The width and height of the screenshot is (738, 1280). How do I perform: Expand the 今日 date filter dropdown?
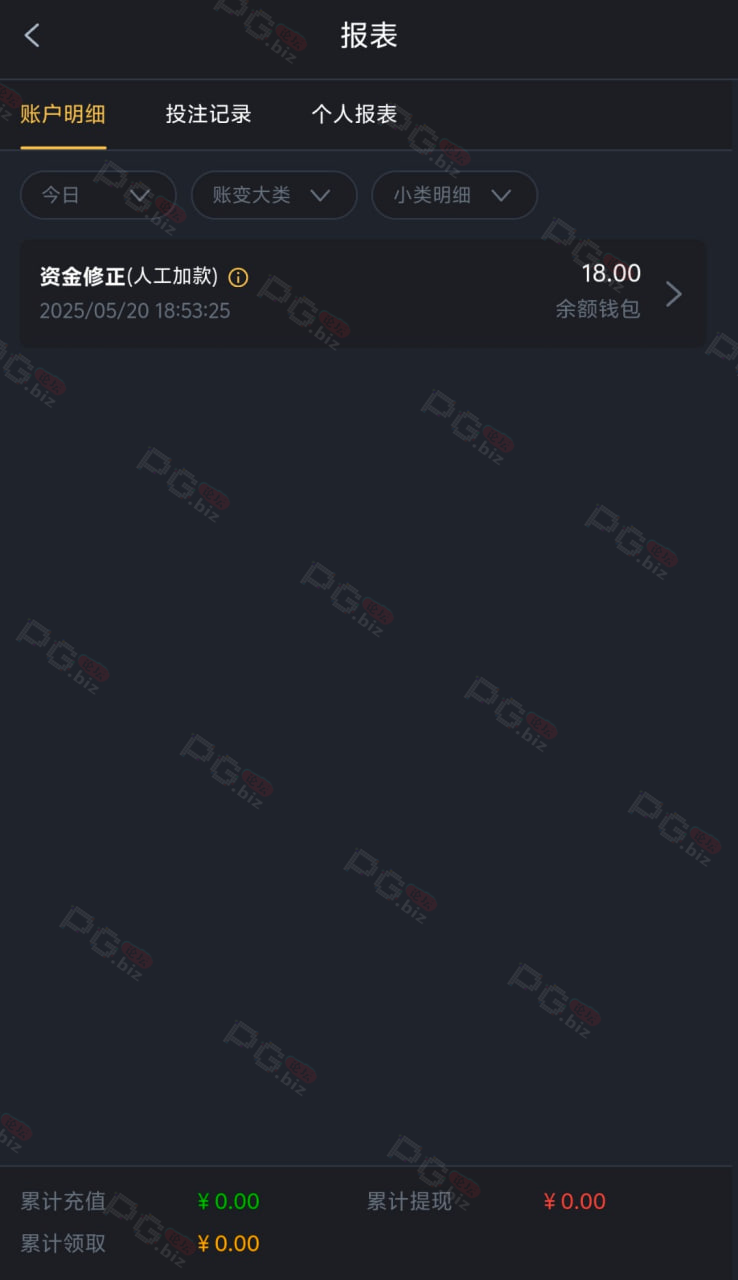[98, 195]
